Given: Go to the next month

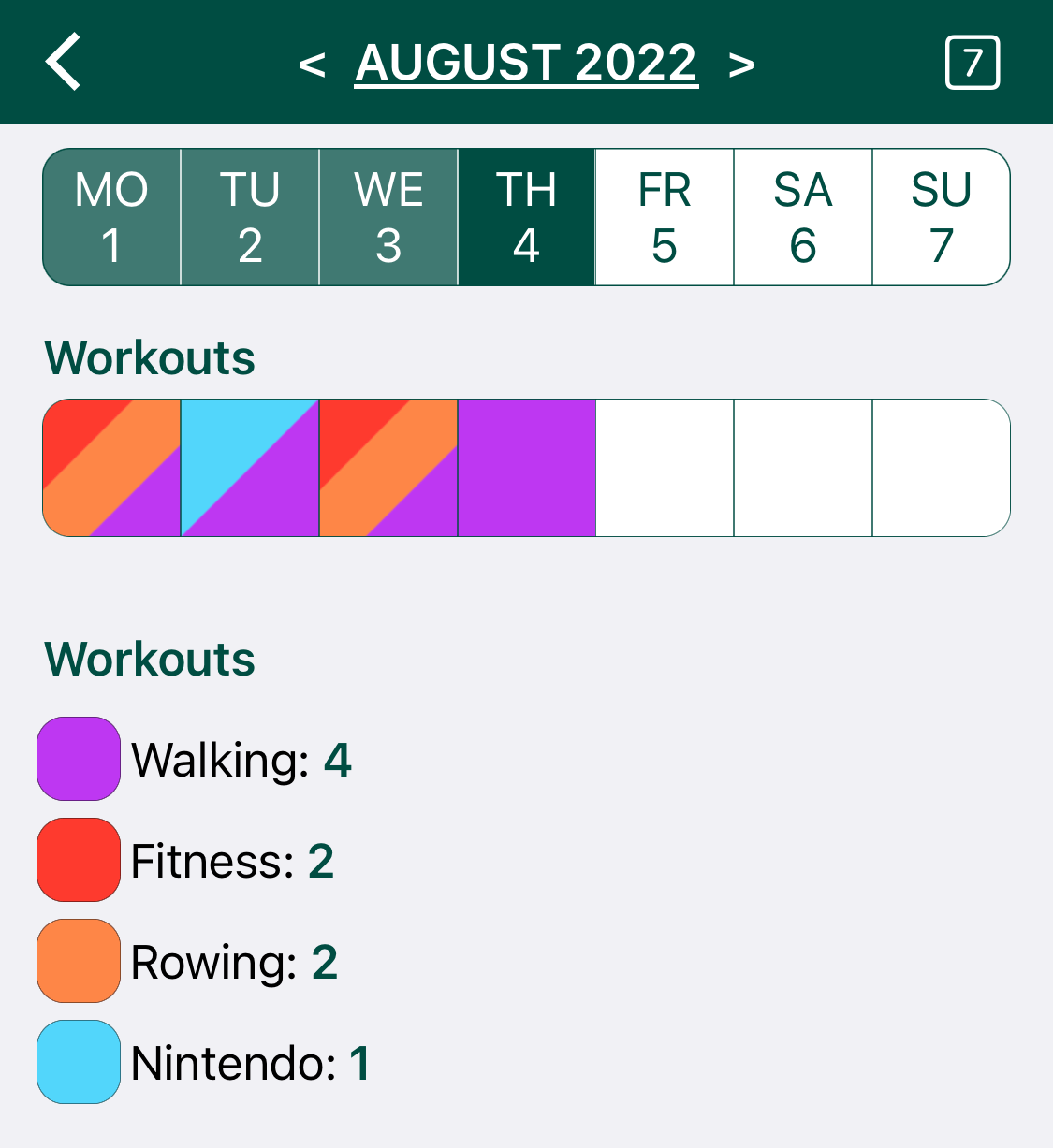Looking at the screenshot, I should (741, 65).
